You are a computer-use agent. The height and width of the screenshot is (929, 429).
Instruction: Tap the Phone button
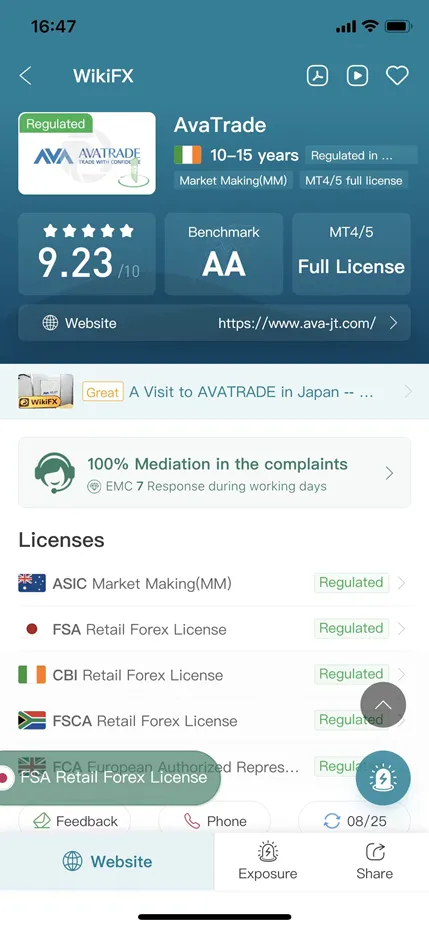click(214, 821)
